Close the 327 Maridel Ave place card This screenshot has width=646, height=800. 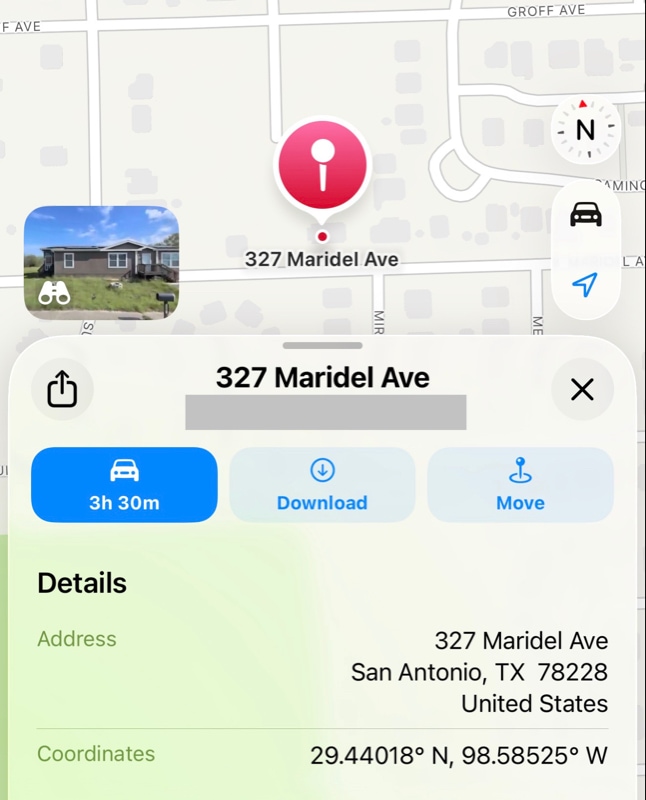pos(582,389)
